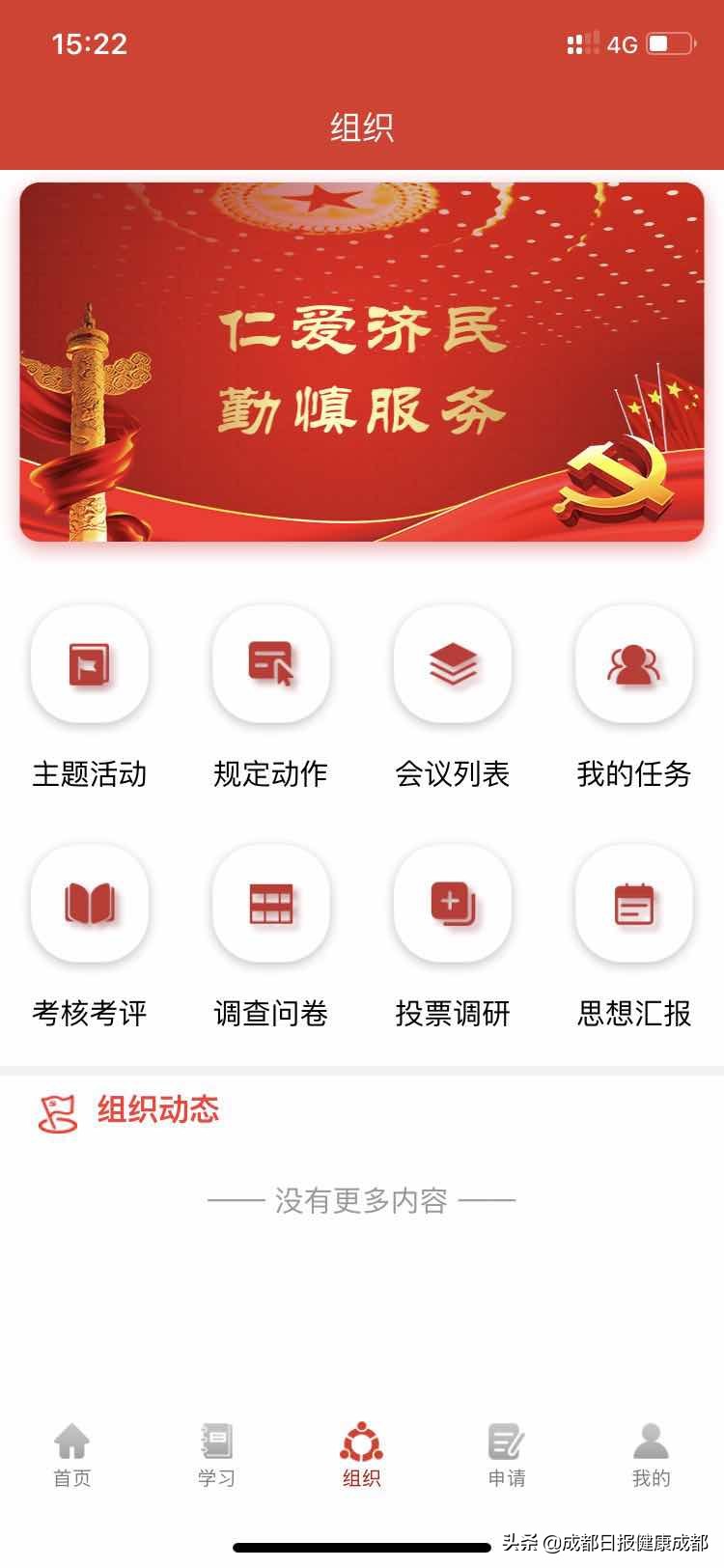Select the 考核考评 (Assessment) book icon
This screenshot has width=724, height=1568.
90,904
